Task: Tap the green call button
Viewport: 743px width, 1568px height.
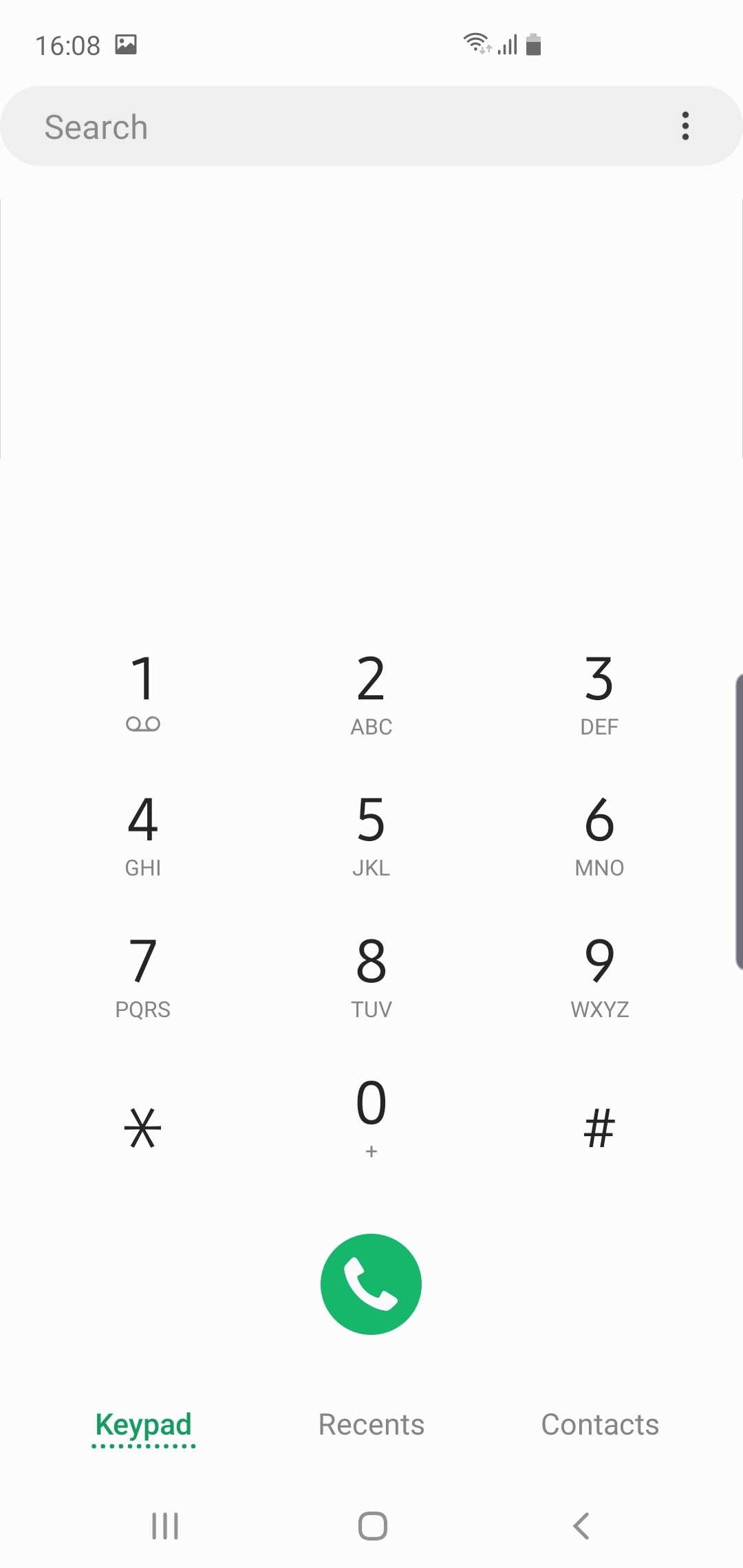Action: tap(371, 1285)
